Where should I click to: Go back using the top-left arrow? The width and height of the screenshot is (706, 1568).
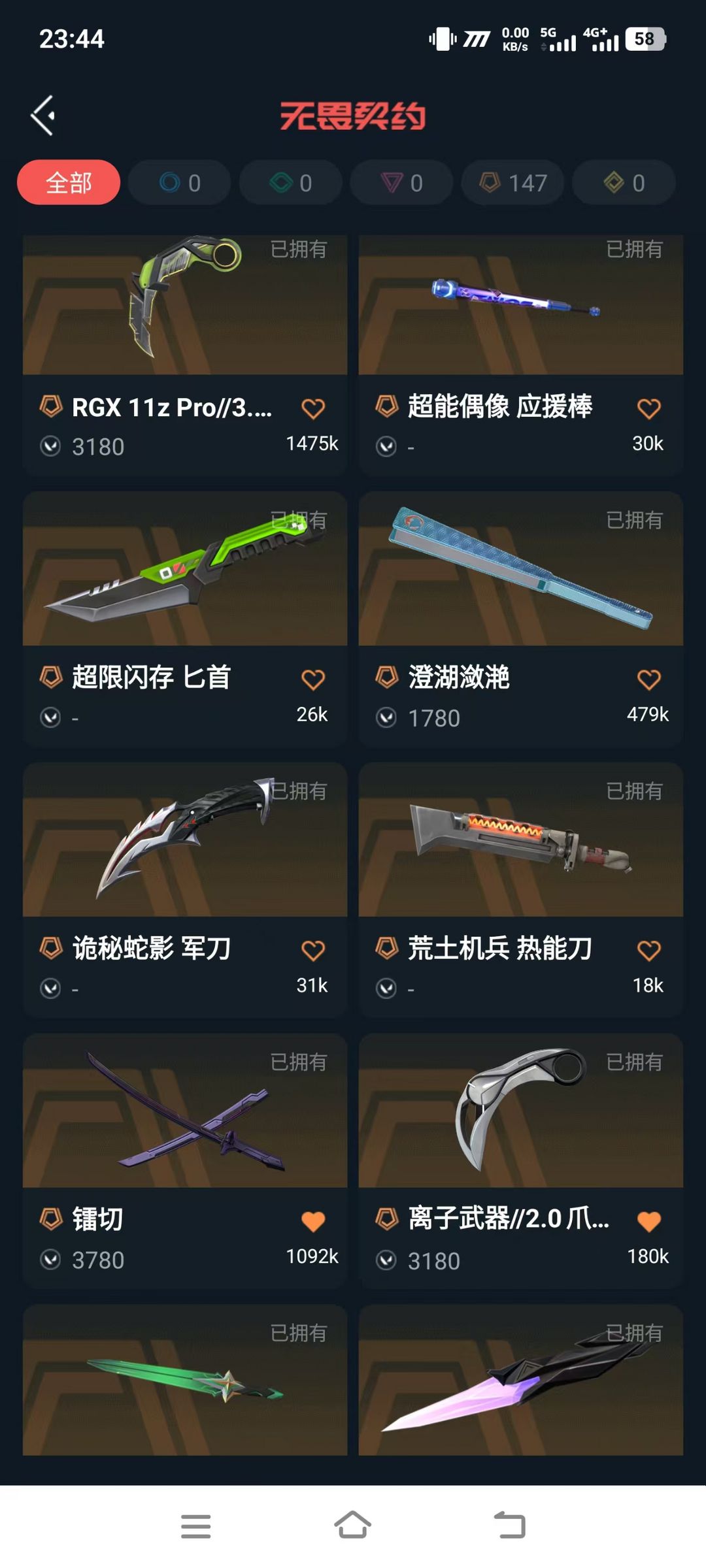click(x=43, y=116)
